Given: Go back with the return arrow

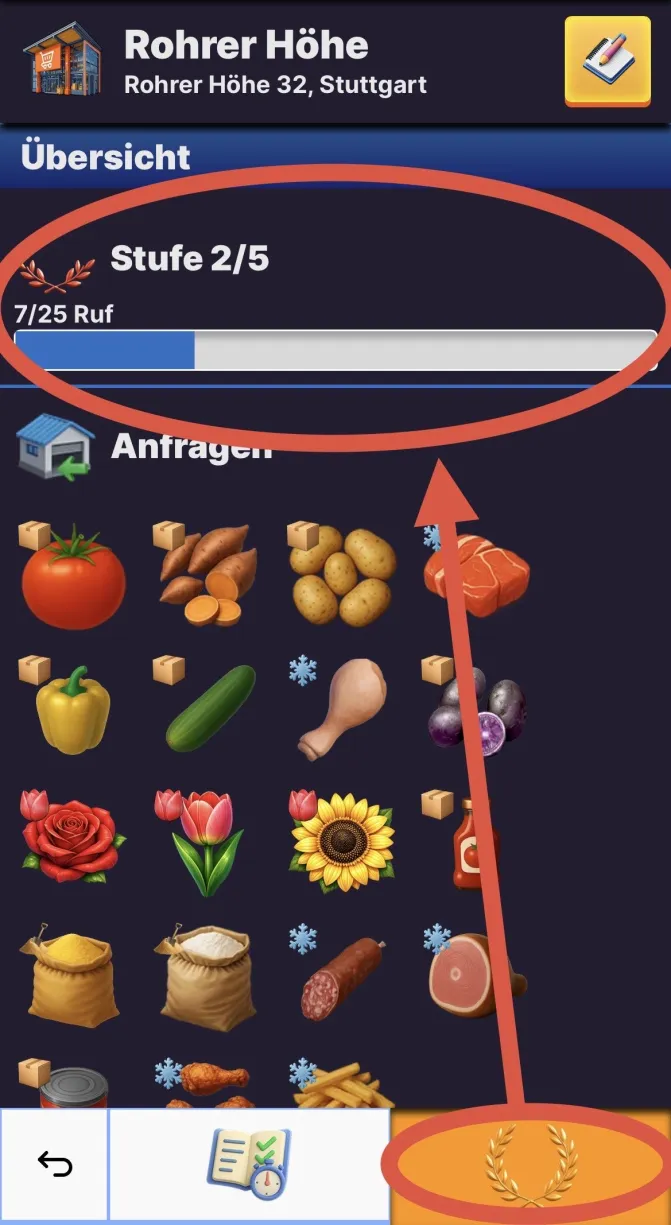Looking at the screenshot, I should pos(53,1163).
